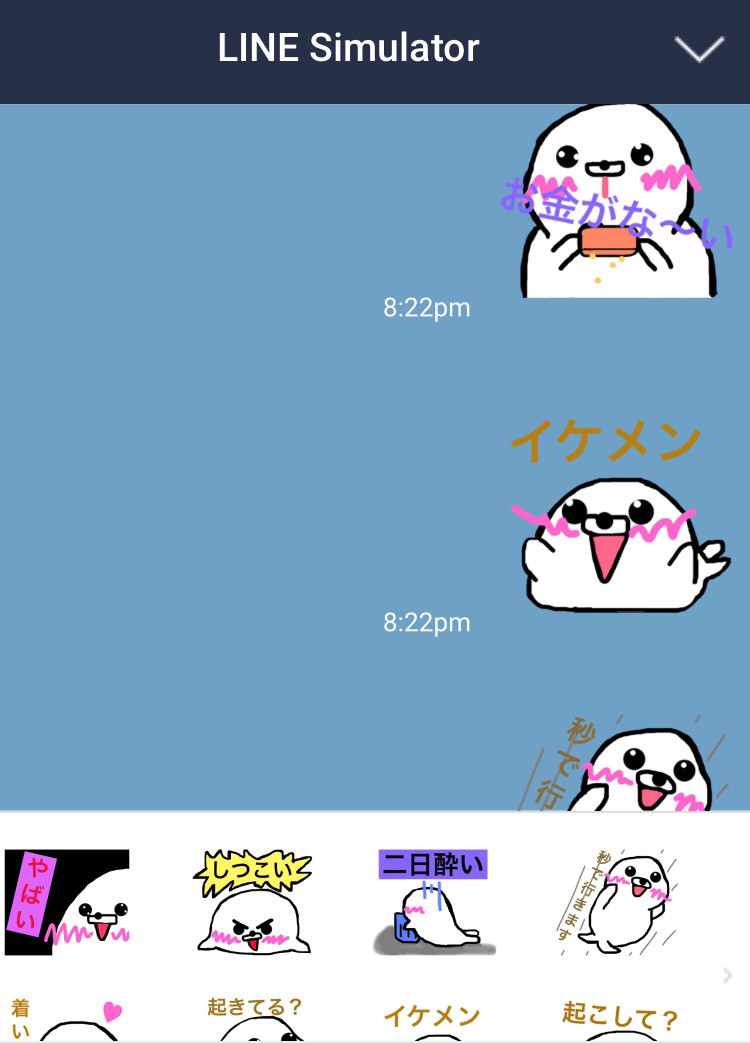This screenshot has width=750, height=1043.
Task: Choose the 起こして？ sticker
Action: tap(619, 1020)
